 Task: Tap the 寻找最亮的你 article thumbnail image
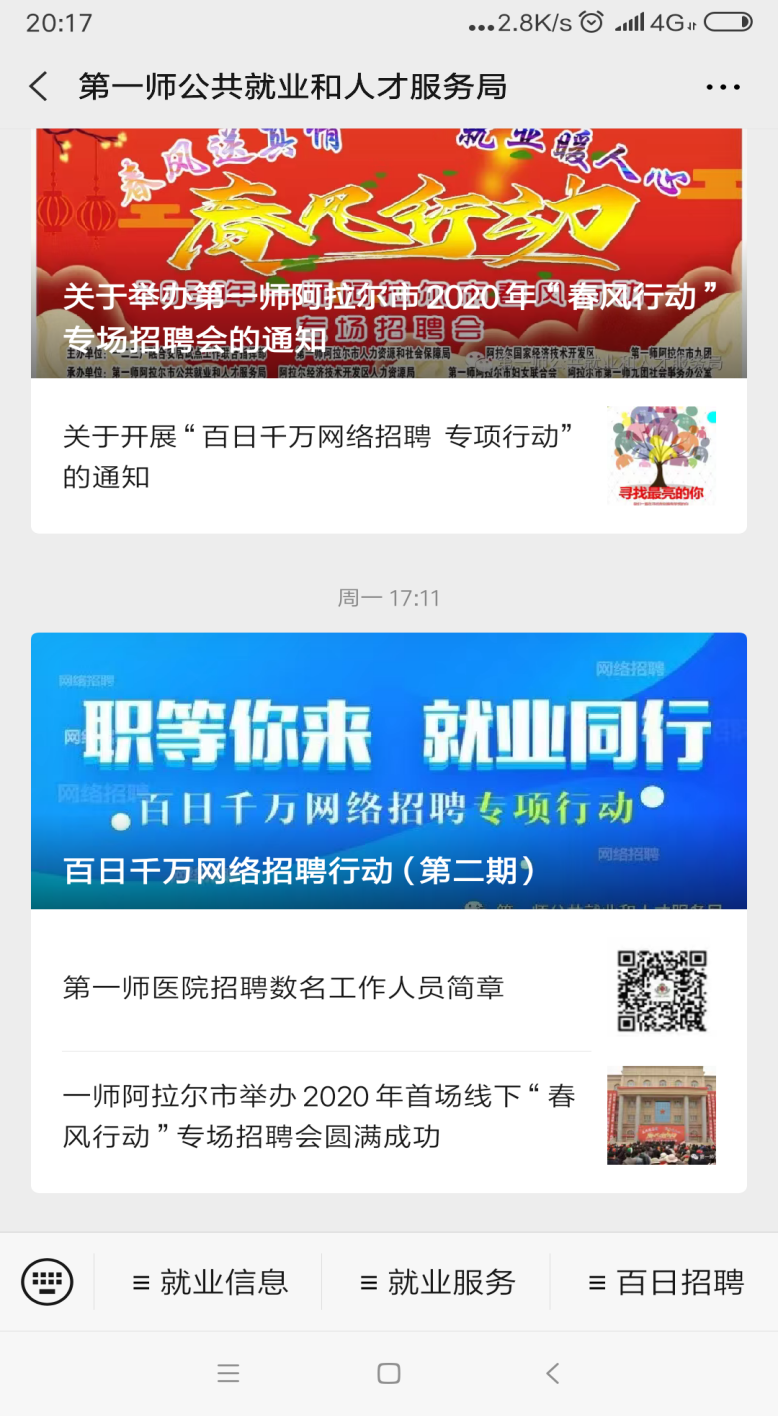coord(661,457)
